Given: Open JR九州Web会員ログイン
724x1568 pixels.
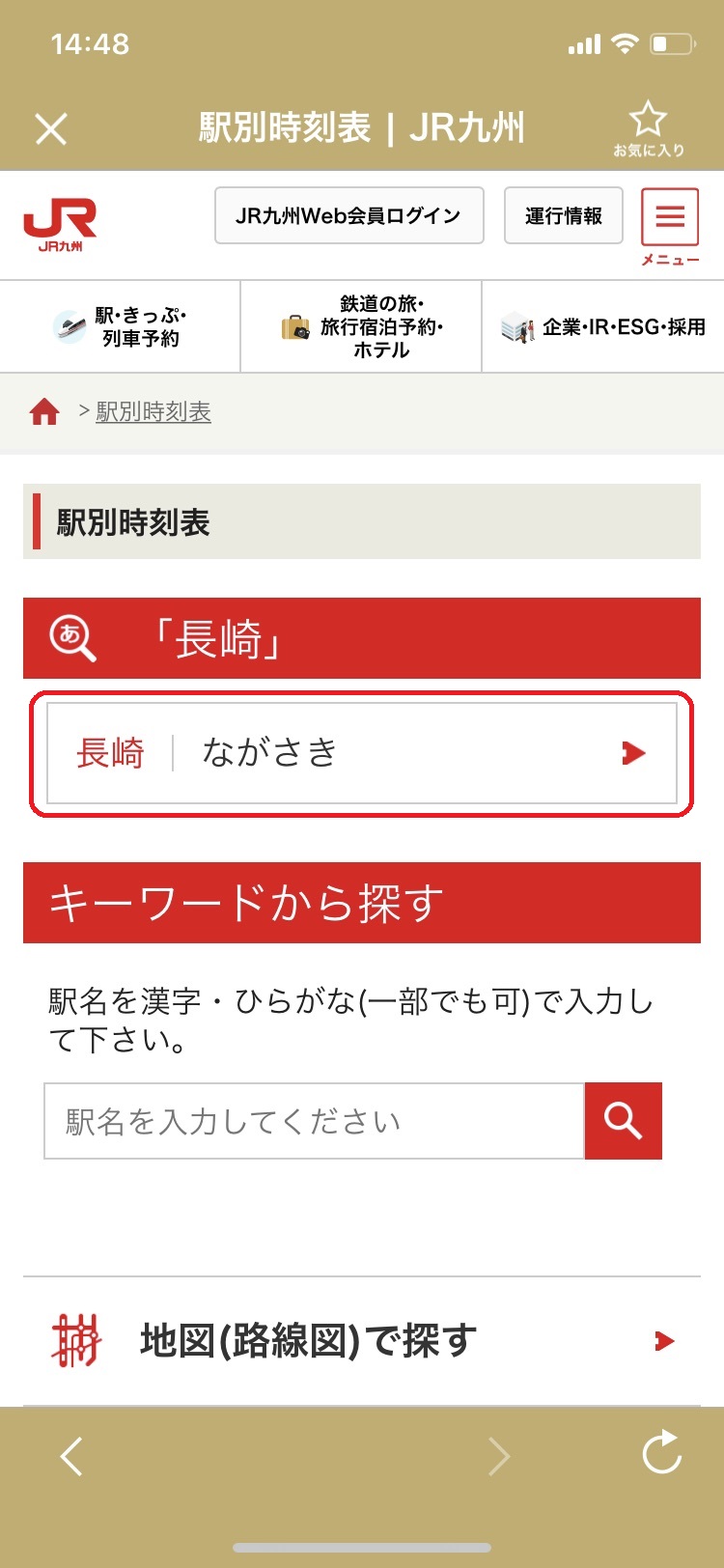Looking at the screenshot, I should (x=348, y=215).
